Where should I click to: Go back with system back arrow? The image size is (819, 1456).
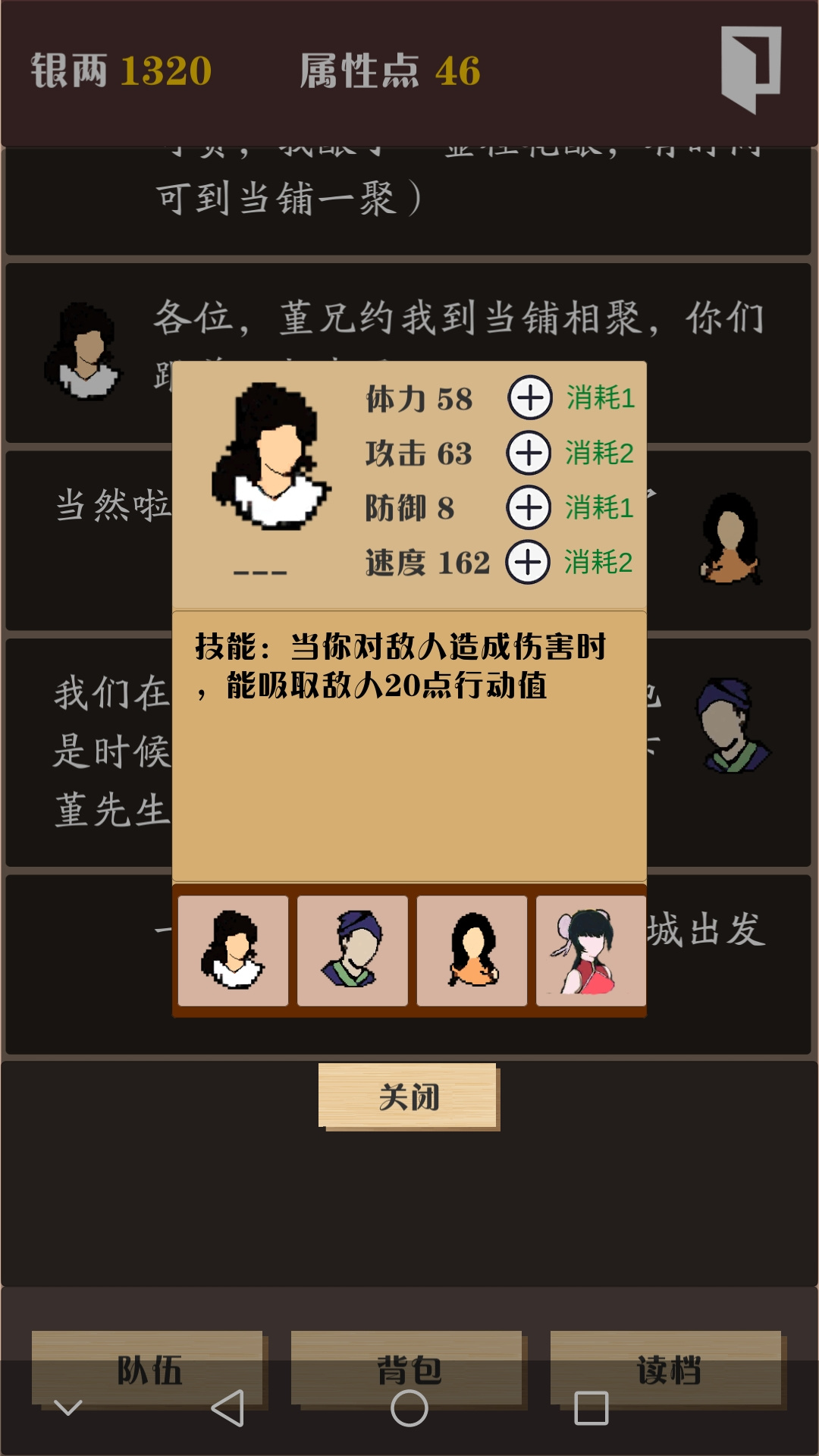(227, 1408)
